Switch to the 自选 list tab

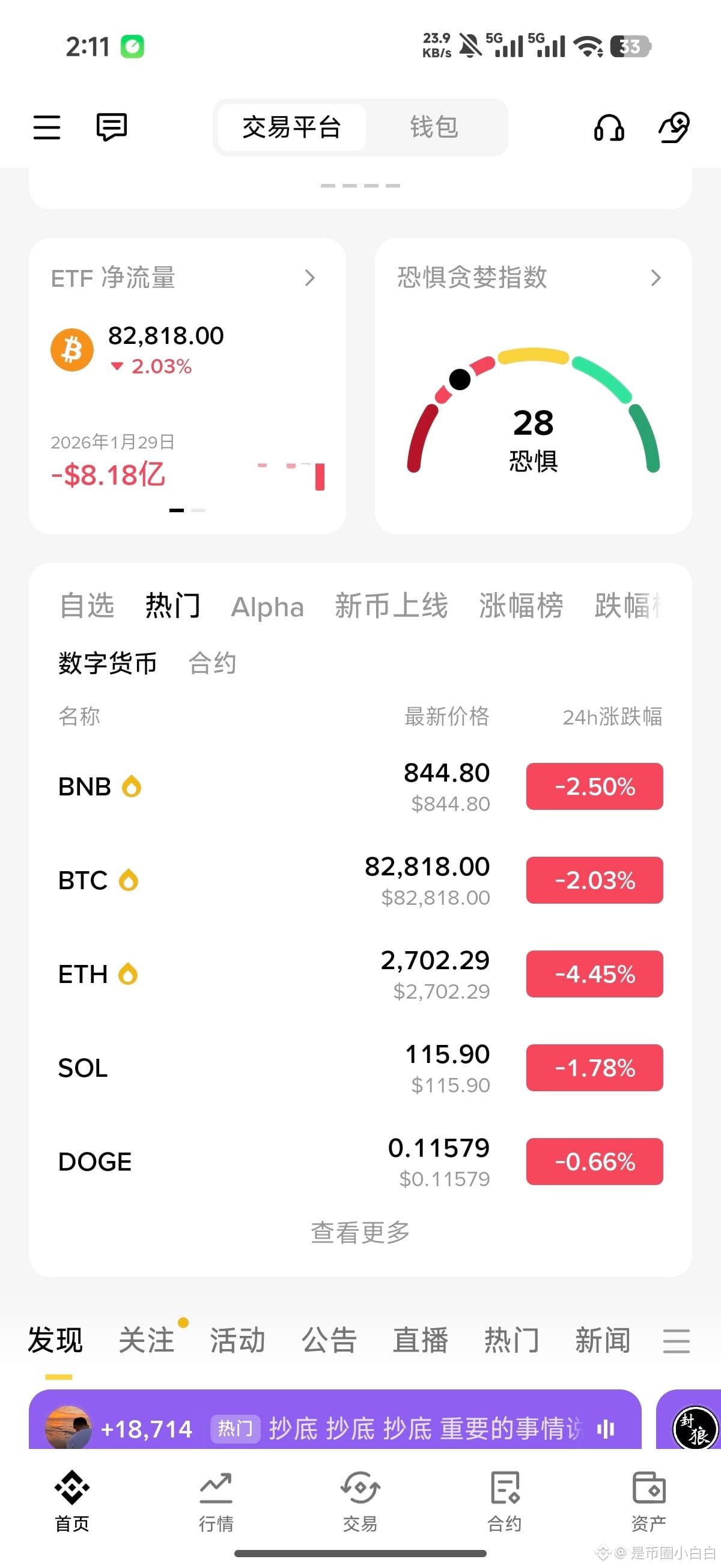click(87, 605)
